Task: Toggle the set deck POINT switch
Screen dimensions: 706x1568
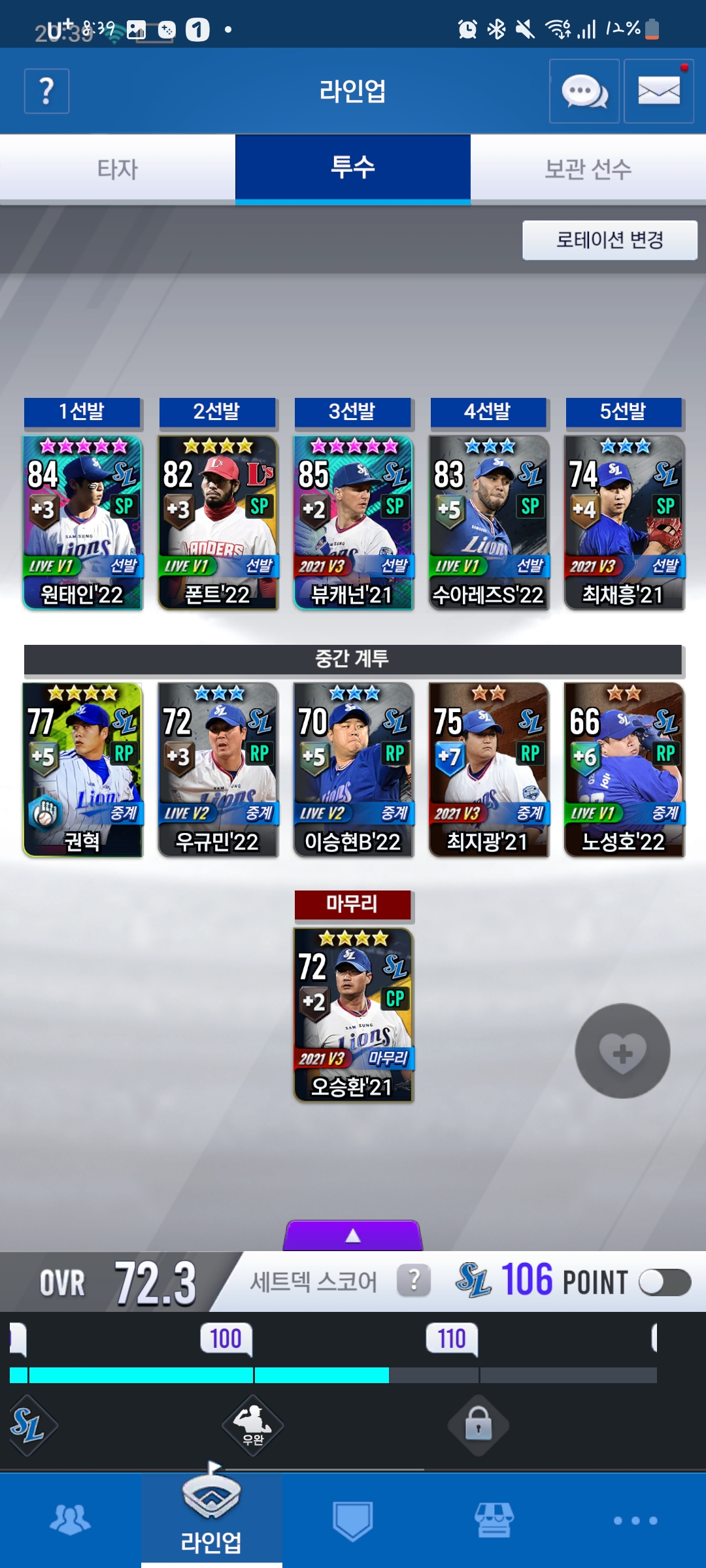Action: (x=665, y=1282)
